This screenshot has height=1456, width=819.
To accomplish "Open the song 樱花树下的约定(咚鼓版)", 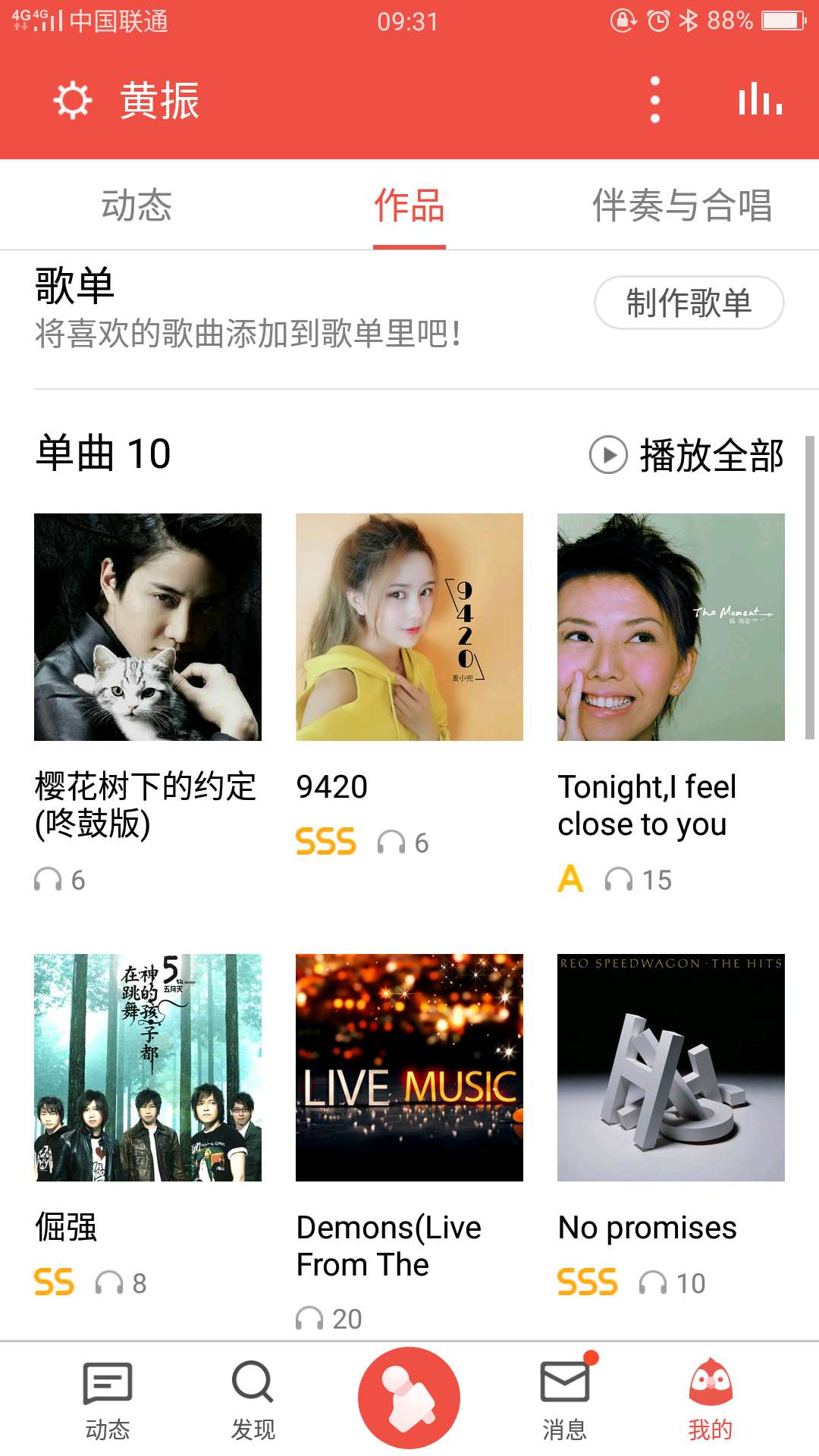I will 148,627.
